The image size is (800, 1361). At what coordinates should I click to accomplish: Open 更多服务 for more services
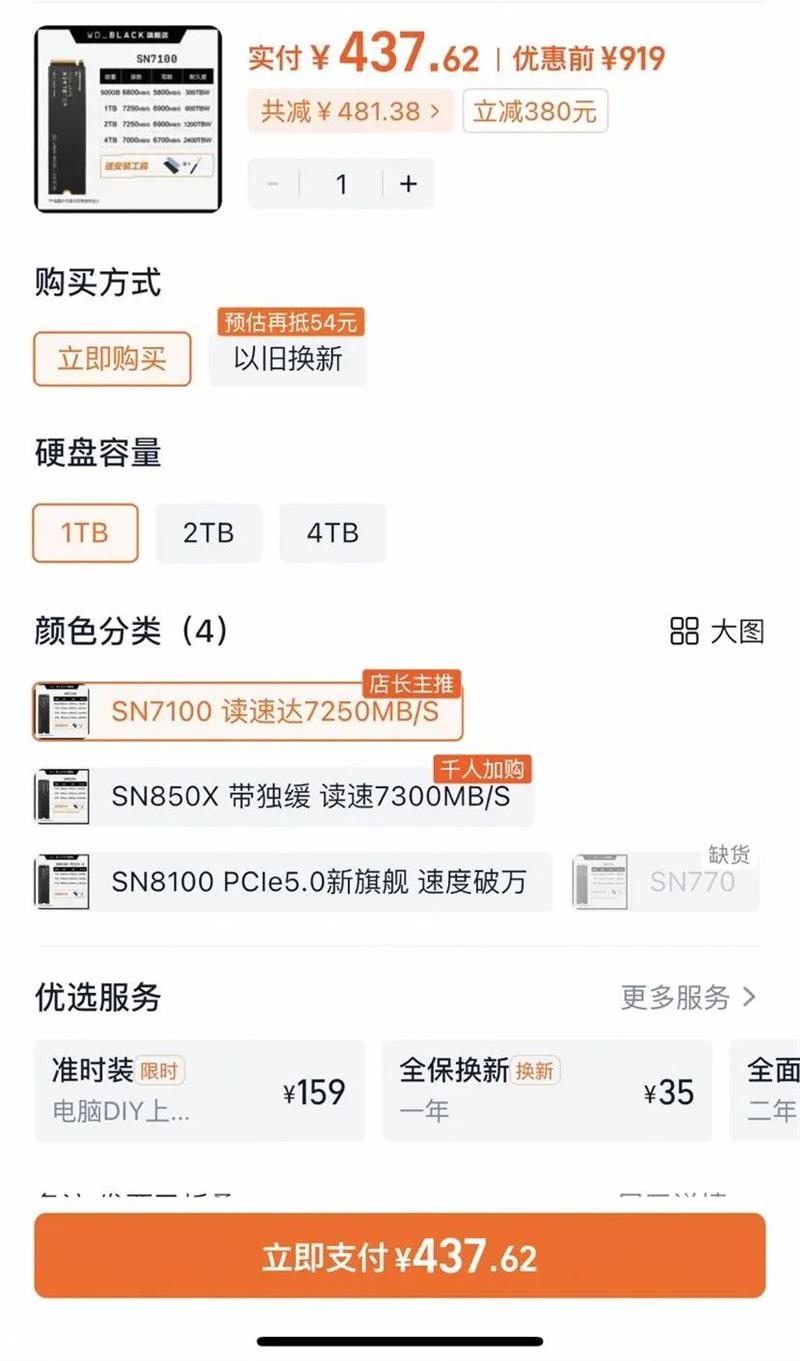[x=689, y=997]
